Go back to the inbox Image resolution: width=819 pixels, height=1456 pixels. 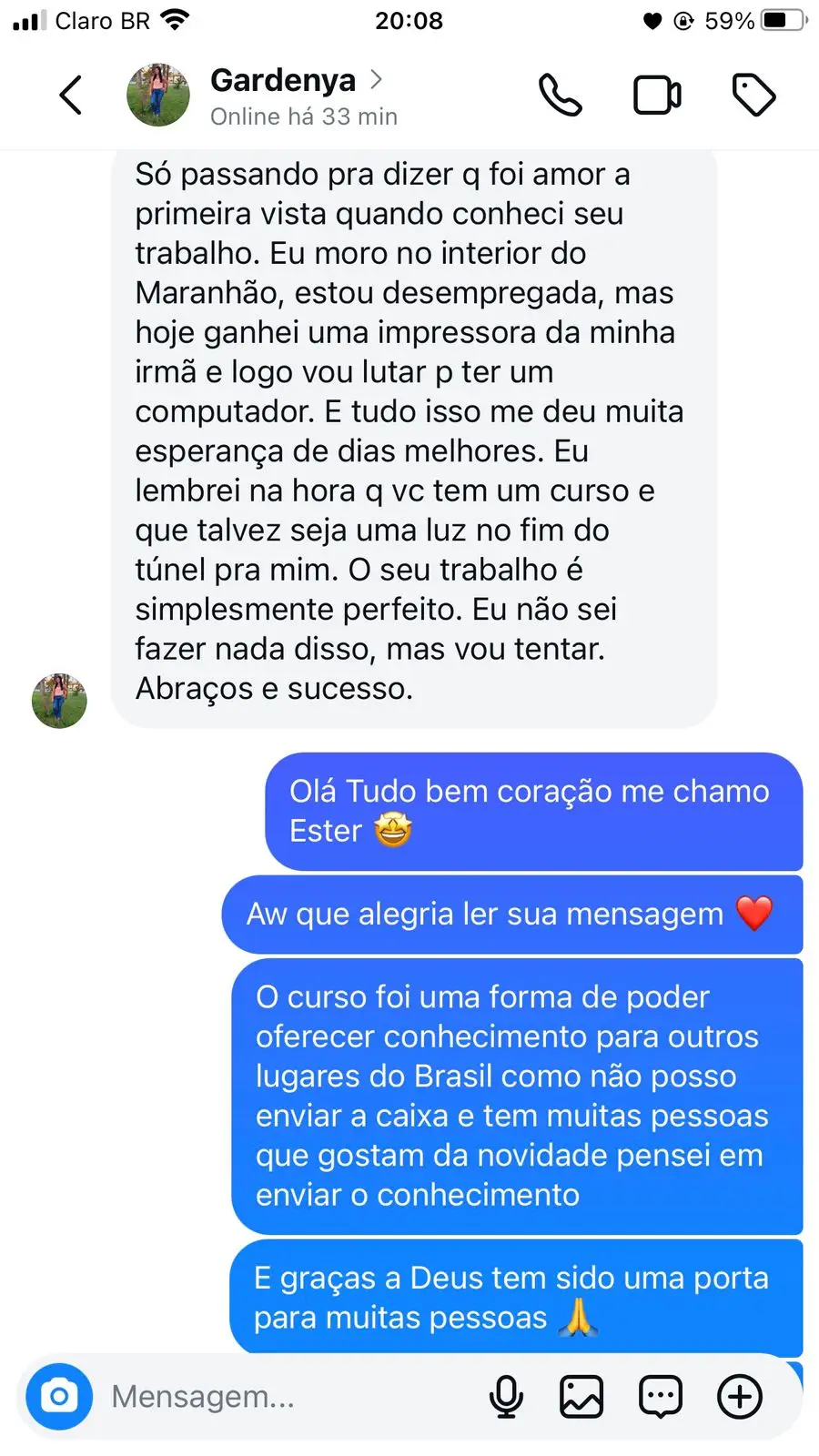pos(70,95)
